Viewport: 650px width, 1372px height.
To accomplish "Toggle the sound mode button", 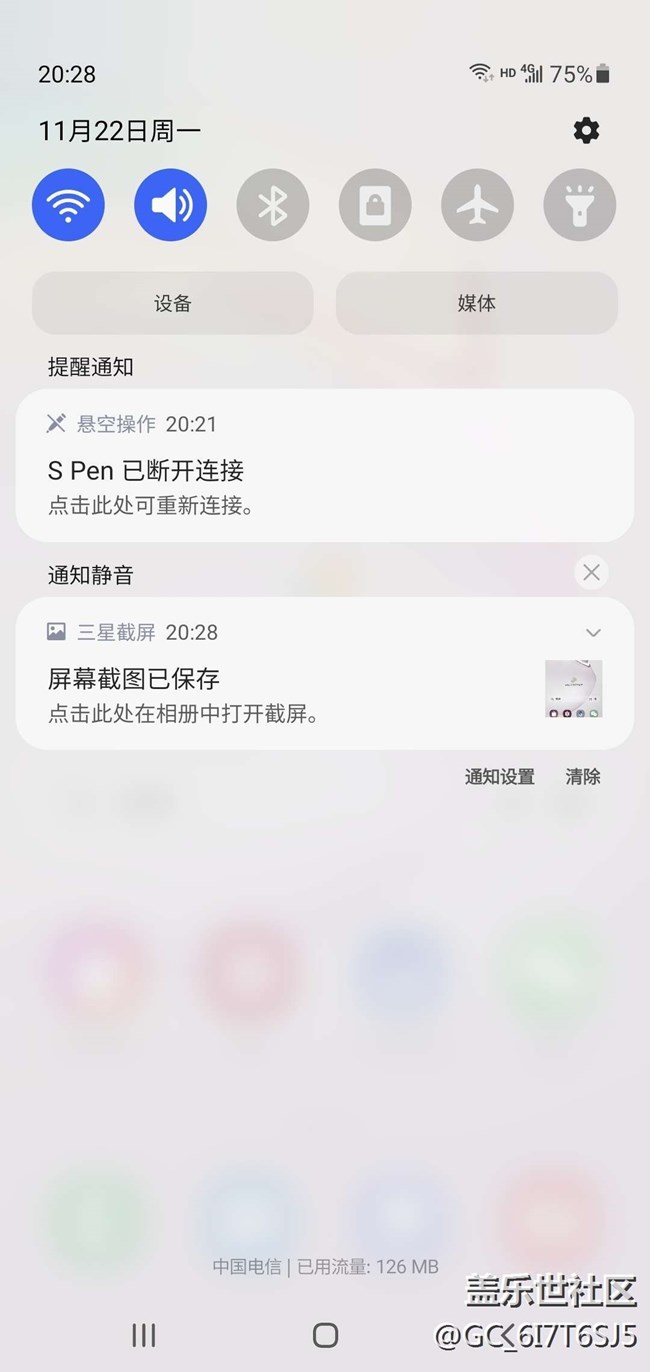I will pyautogui.click(x=171, y=205).
